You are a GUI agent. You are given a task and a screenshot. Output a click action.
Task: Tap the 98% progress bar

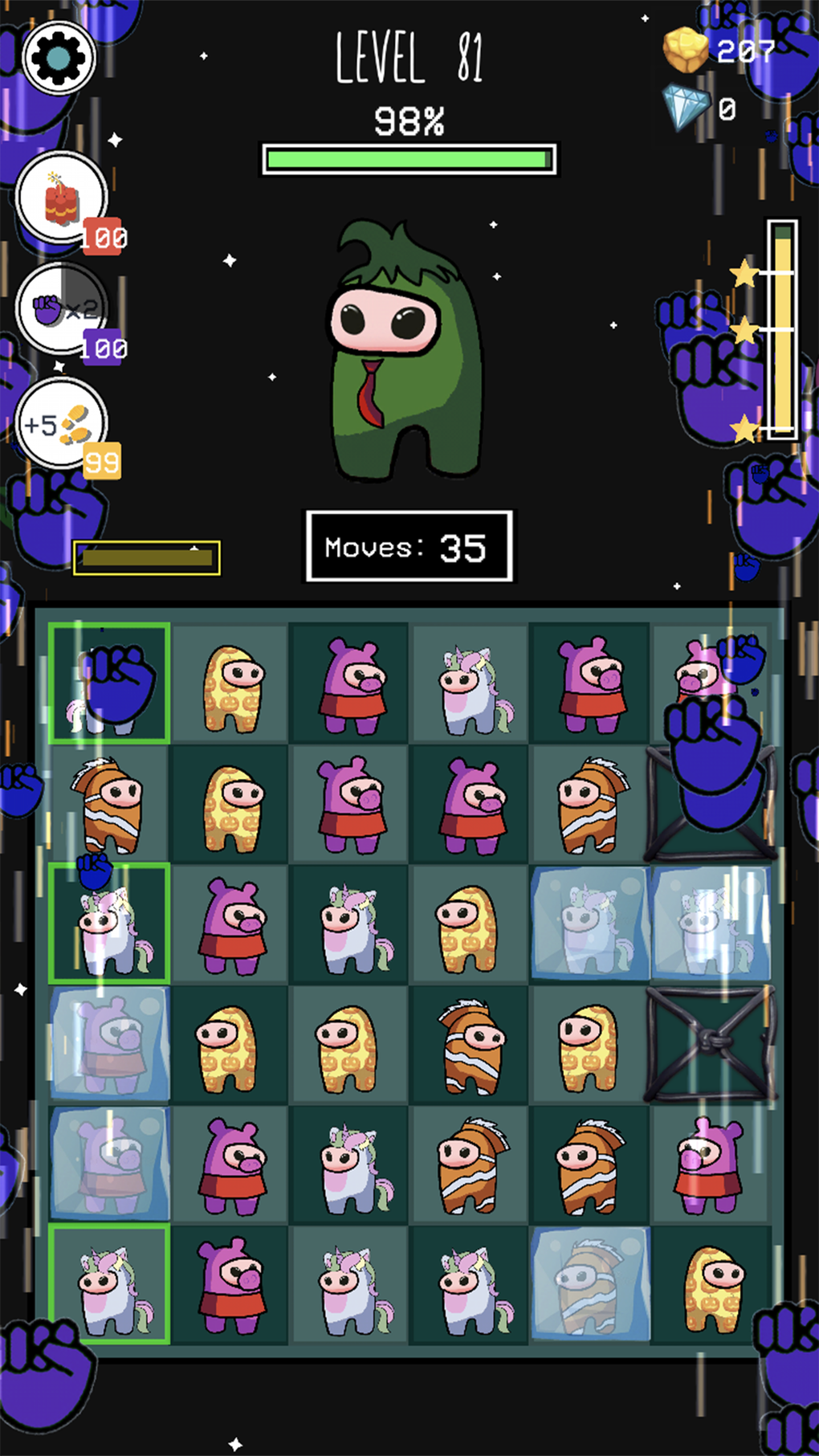[x=407, y=157]
